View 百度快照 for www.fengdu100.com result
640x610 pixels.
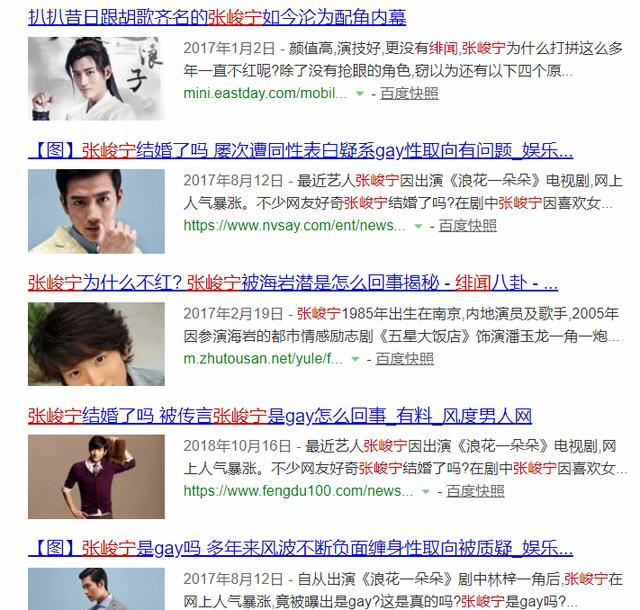click(475, 491)
